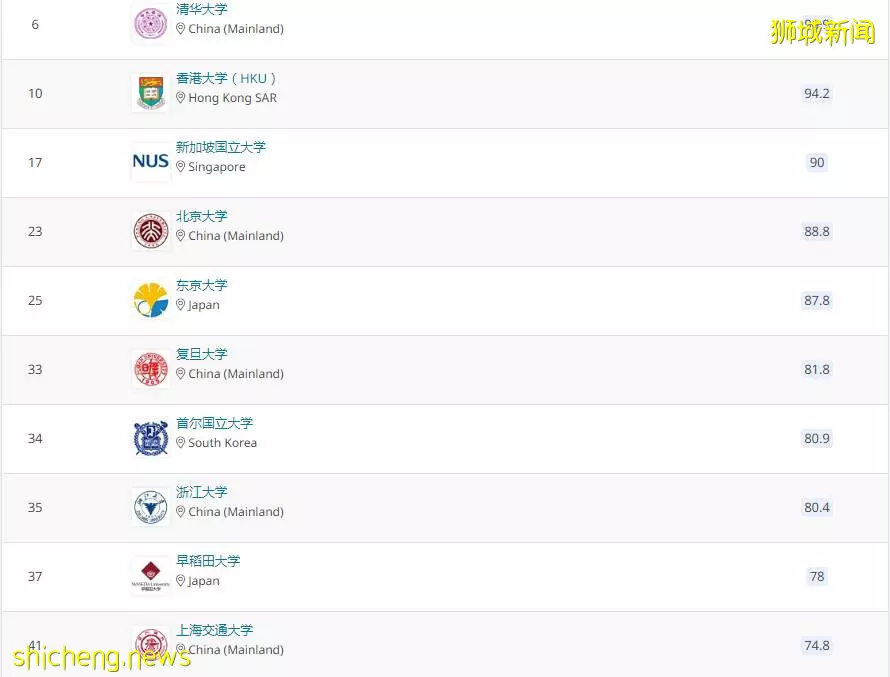890x677 pixels.
Task: Open the 上海交通大学 link
Action: 214,630
